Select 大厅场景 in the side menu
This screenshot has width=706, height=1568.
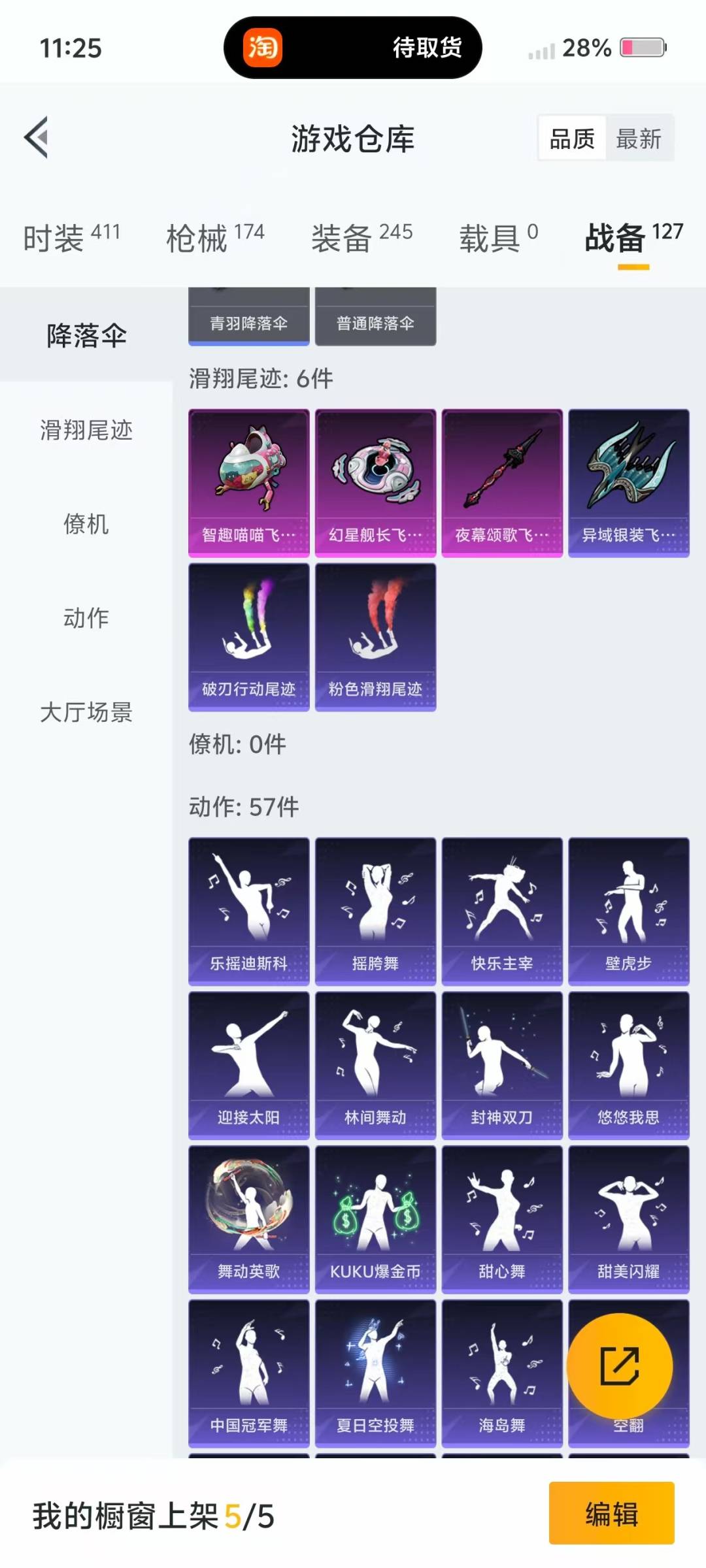[86, 712]
